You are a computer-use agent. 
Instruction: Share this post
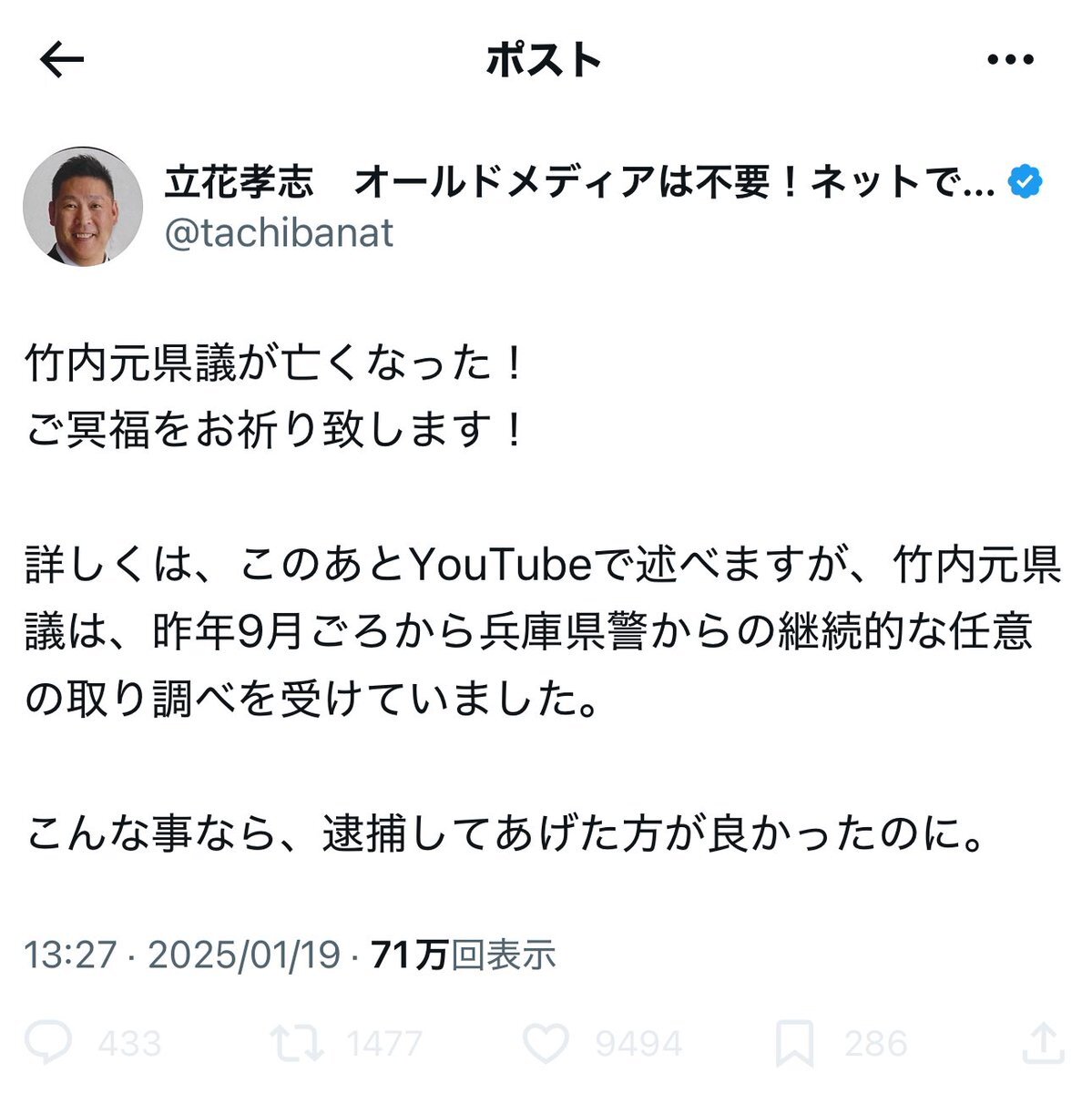point(1043,1042)
